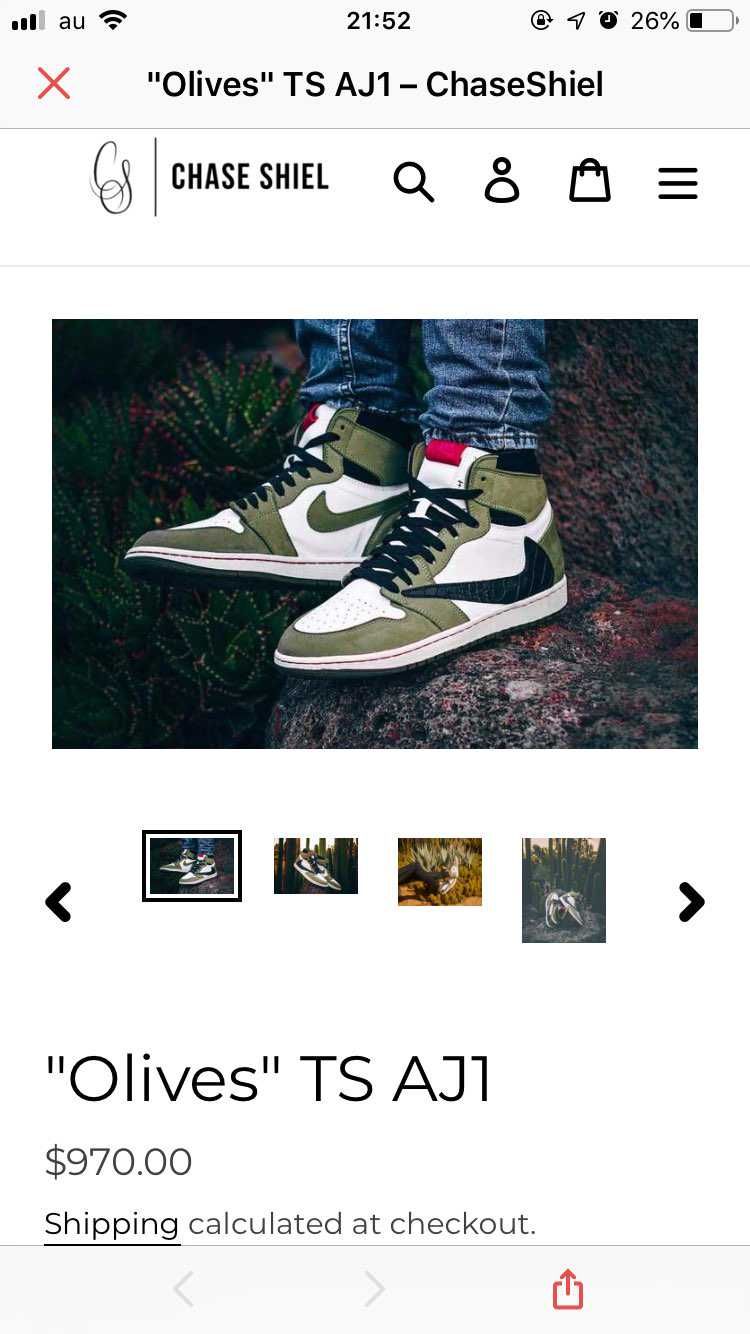Share this page using the red share icon
The height and width of the screenshot is (1334, 750).
point(568,1288)
